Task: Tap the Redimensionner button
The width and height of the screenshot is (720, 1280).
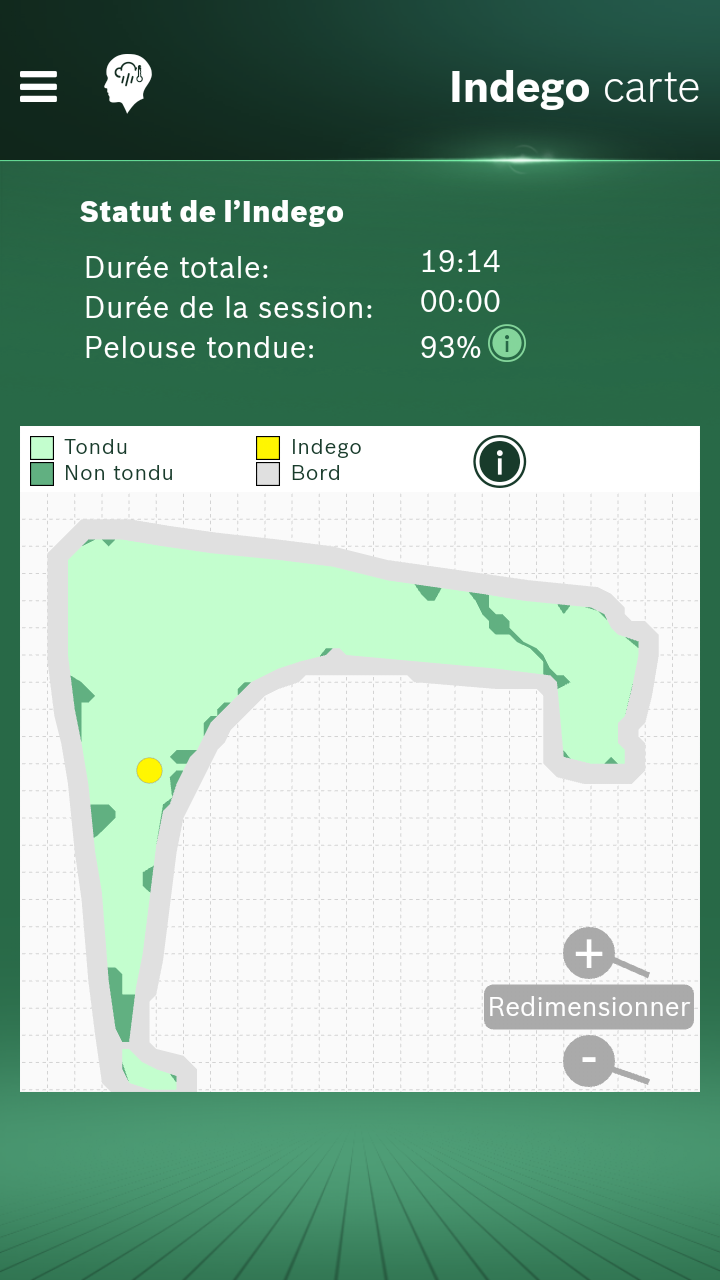Action: (589, 1007)
